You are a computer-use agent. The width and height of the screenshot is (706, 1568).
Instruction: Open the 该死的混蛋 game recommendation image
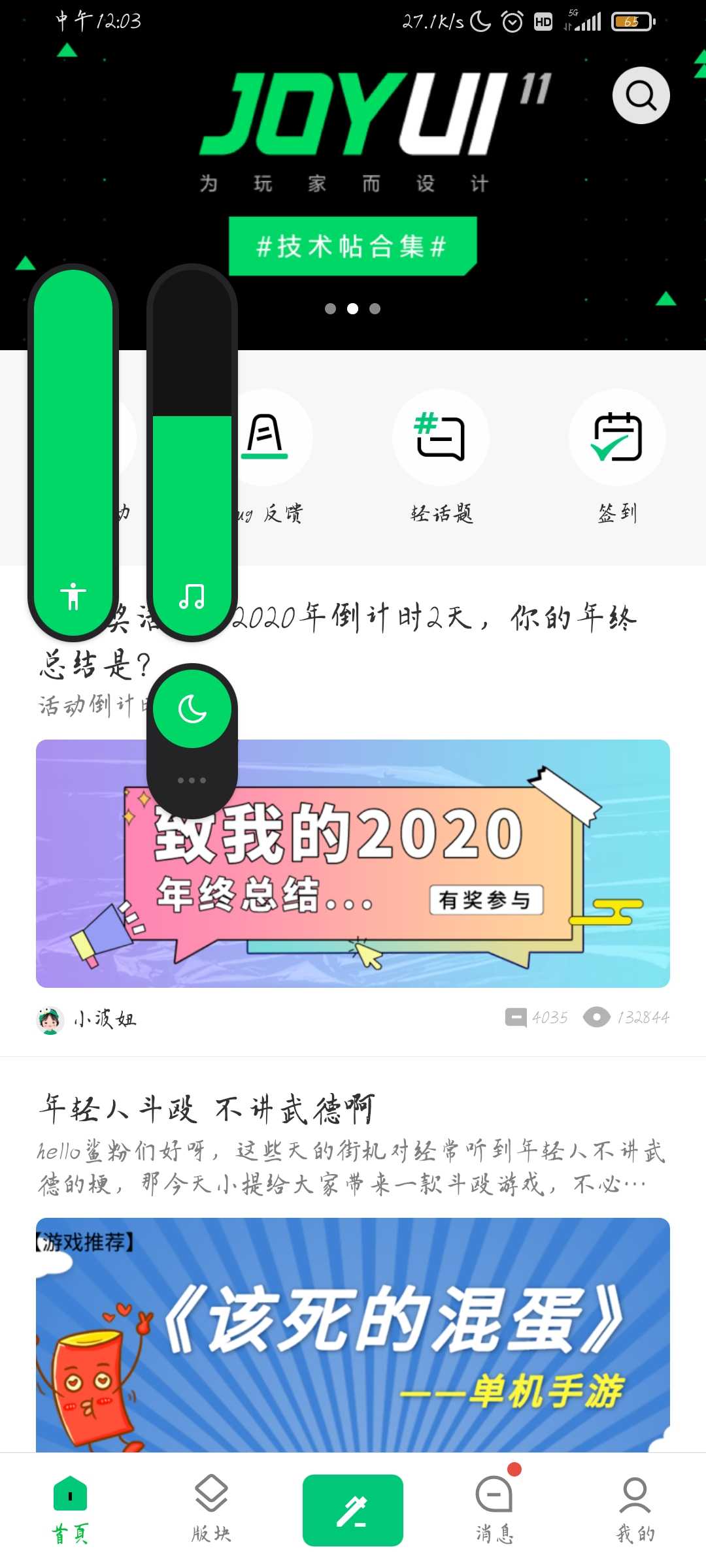coord(353,1334)
